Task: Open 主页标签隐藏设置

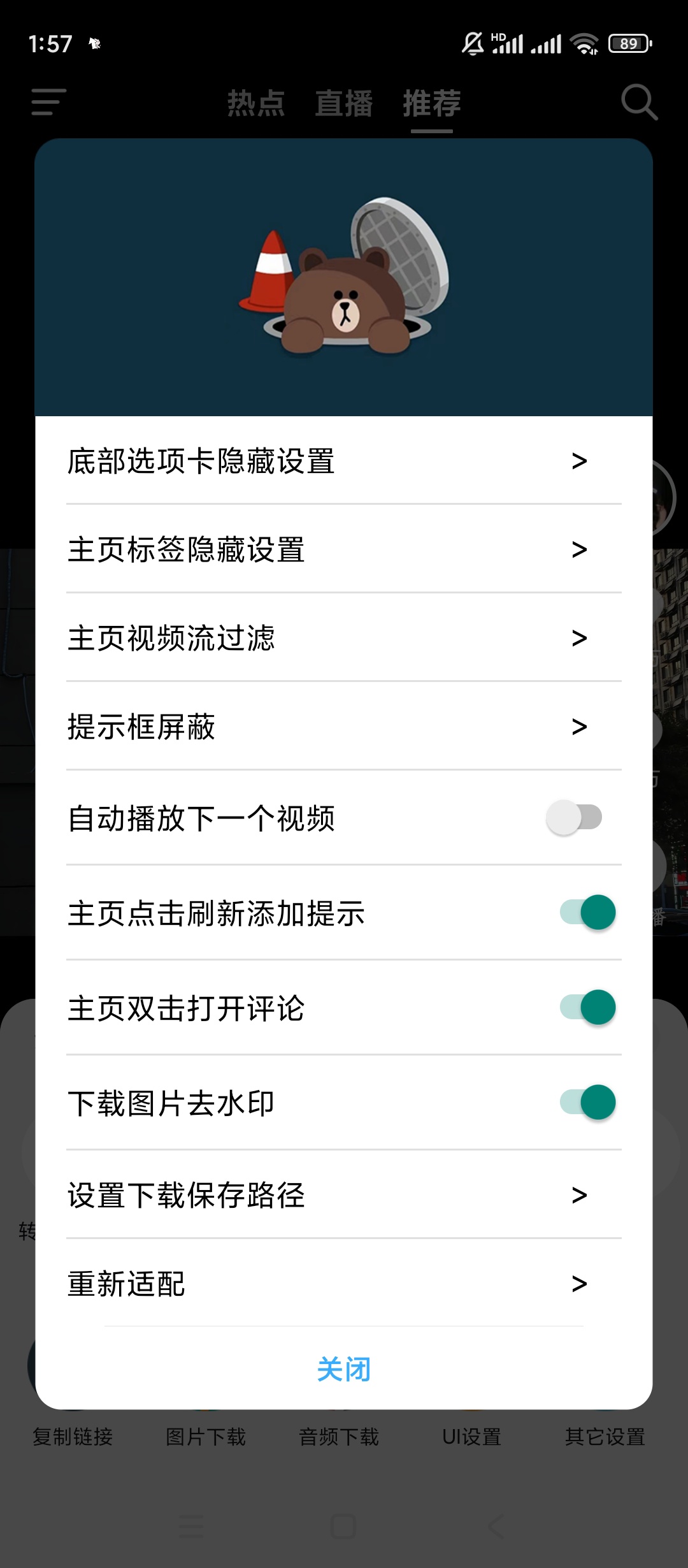Action: pos(343,549)
